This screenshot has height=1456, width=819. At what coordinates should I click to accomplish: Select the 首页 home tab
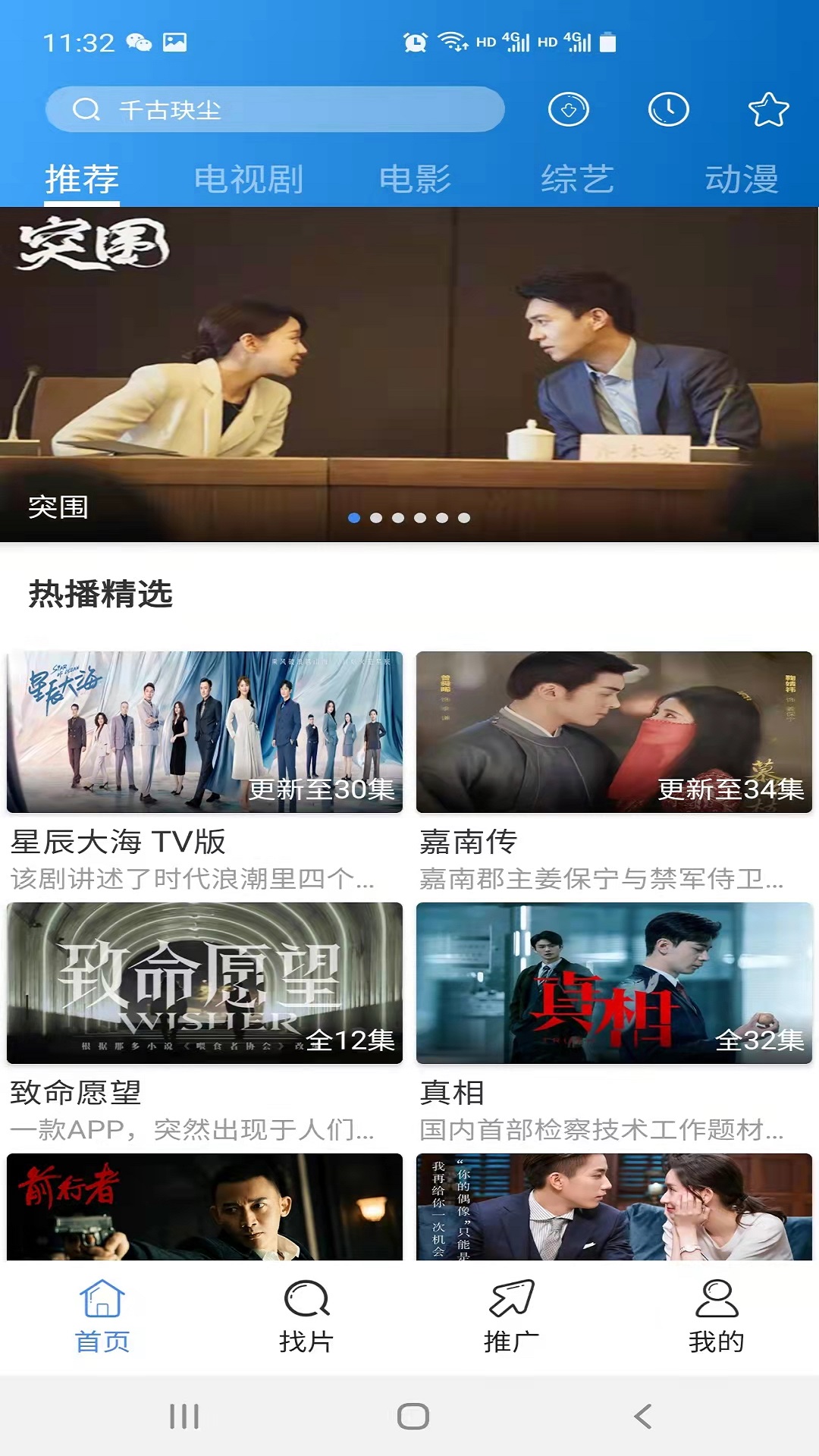tap(102, 1316)
